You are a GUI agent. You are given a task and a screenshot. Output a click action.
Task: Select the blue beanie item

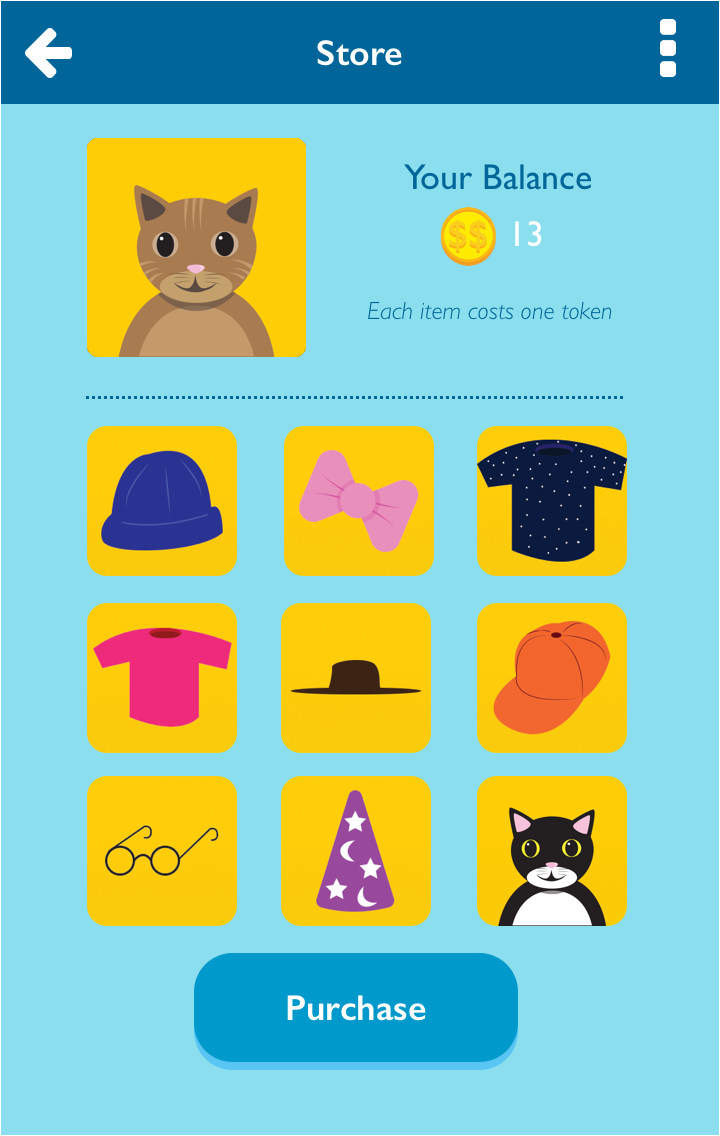pyautogui.click(x=162, y=501)
